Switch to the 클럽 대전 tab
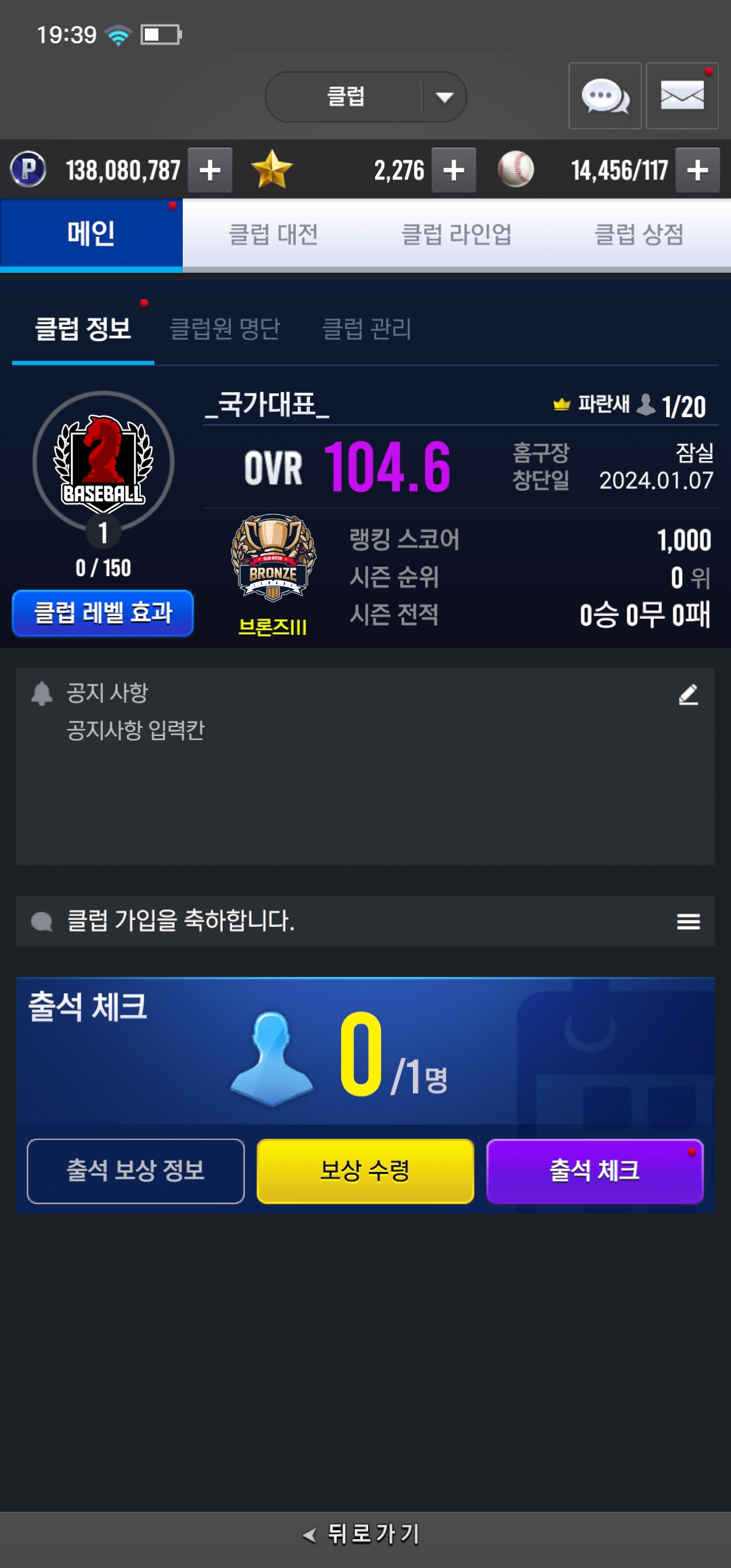This screenshot has height=1568, width=731. click(x=273, y=234)
